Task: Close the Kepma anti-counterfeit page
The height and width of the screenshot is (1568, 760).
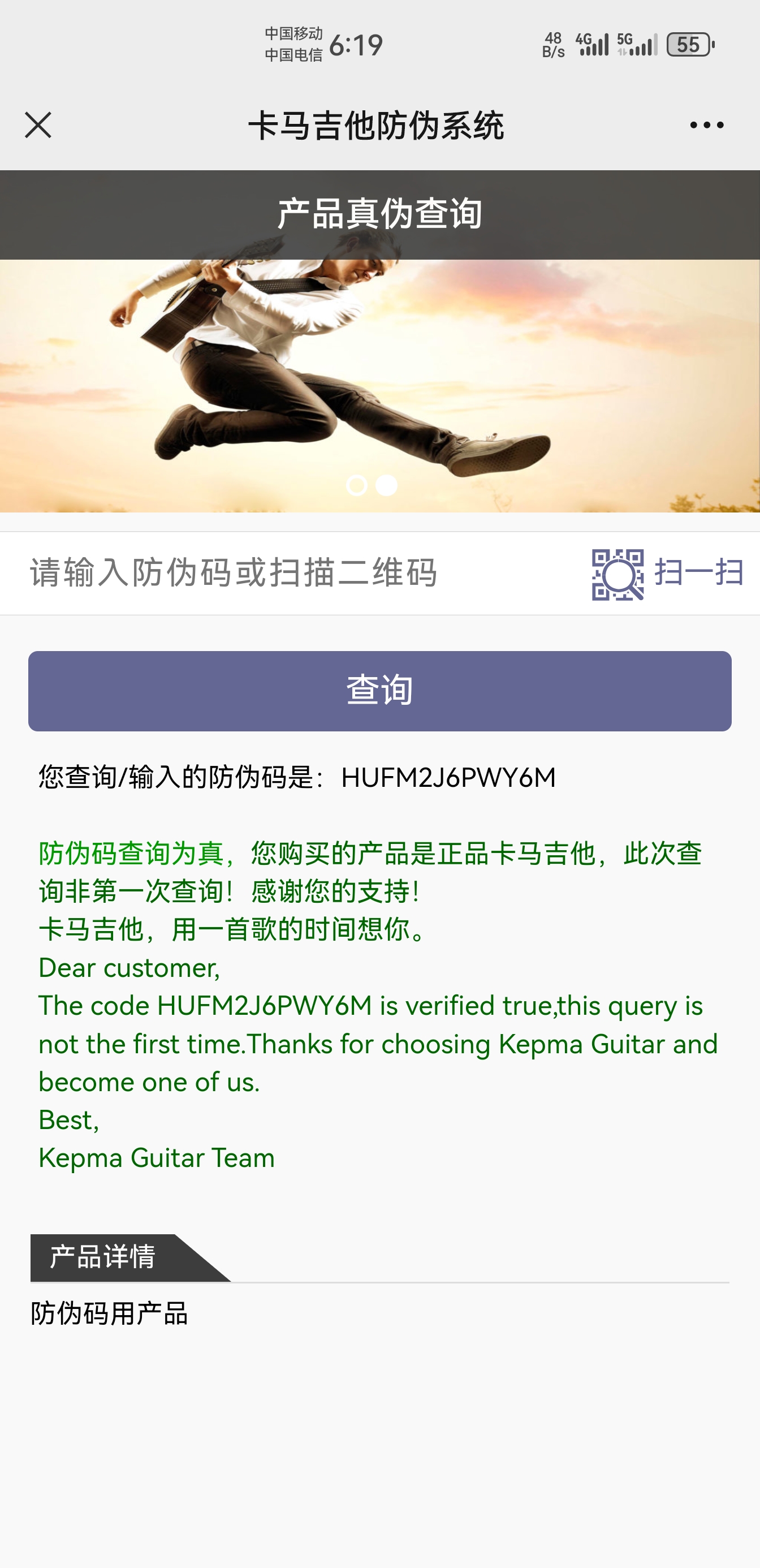Action: coord(38,126)
